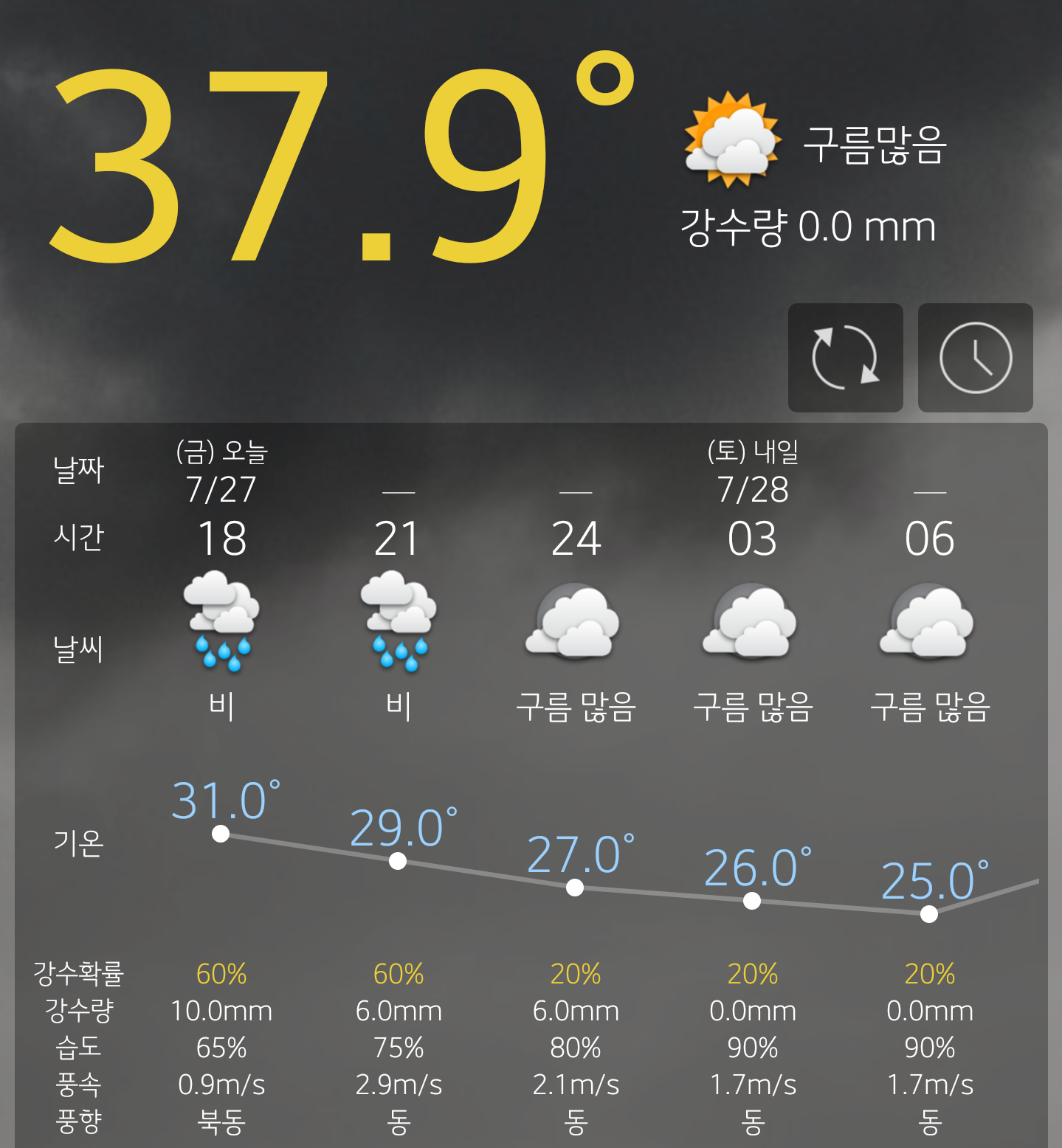Refresh the weather data

tap(845, 358)
